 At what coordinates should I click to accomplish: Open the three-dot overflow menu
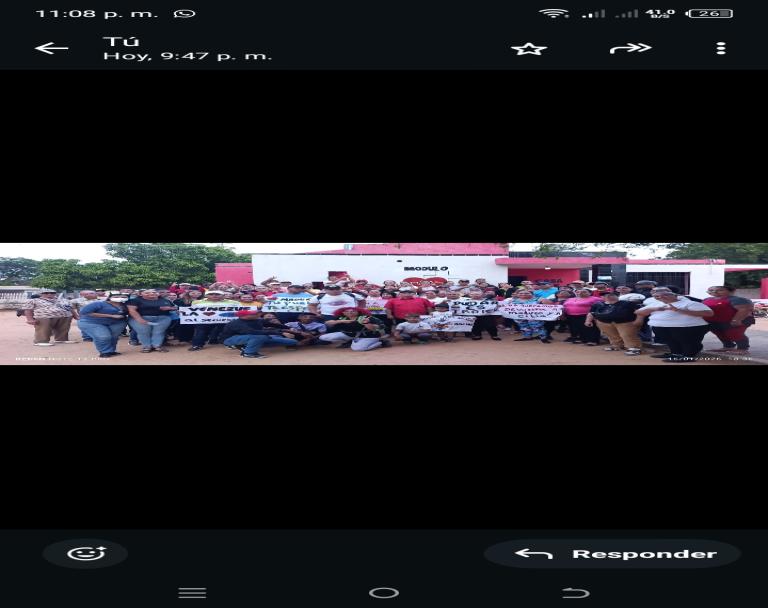tap(721, 48)
